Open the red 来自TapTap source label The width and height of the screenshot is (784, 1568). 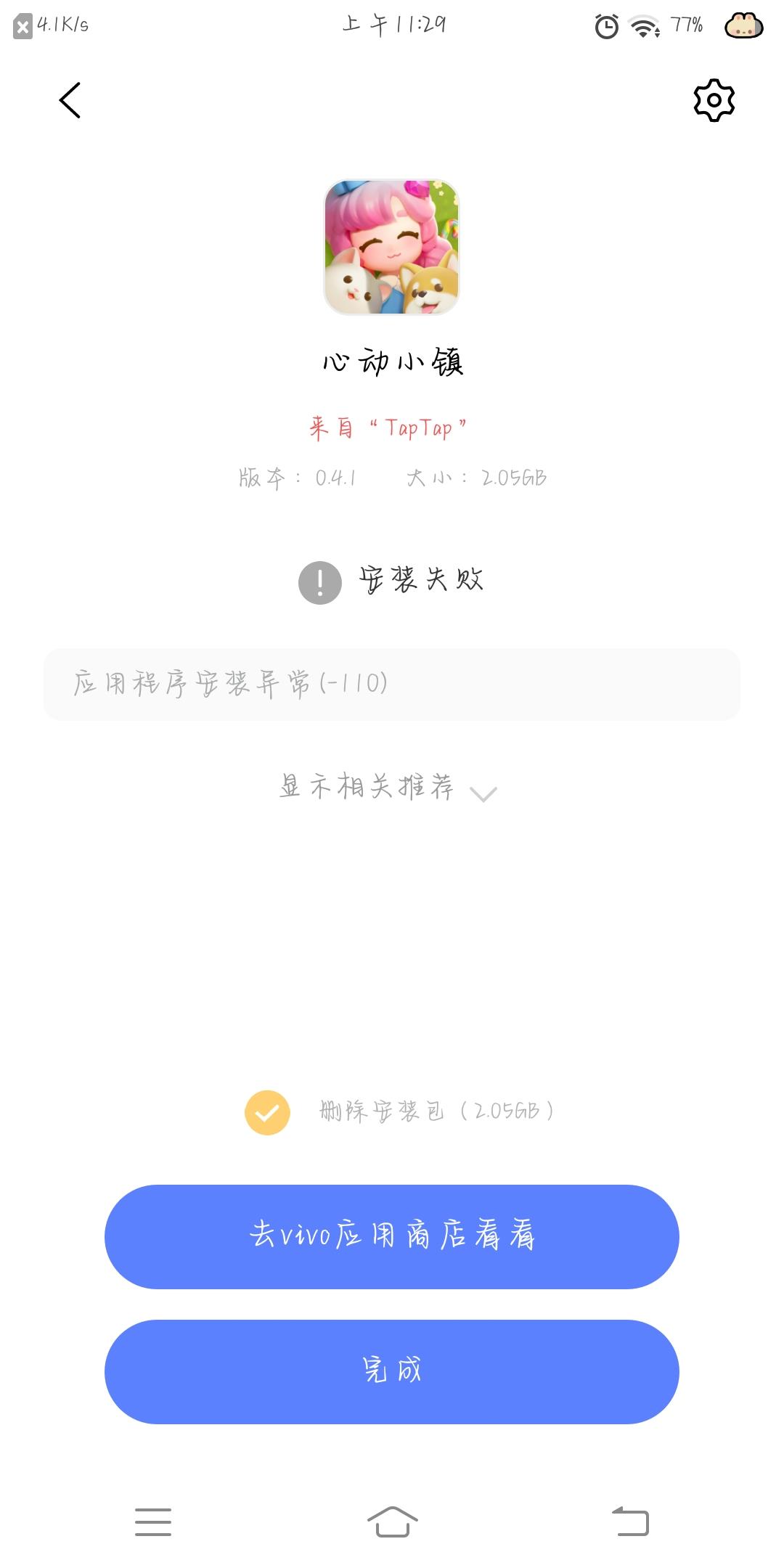pyautogui.click(x=390, y=427)
